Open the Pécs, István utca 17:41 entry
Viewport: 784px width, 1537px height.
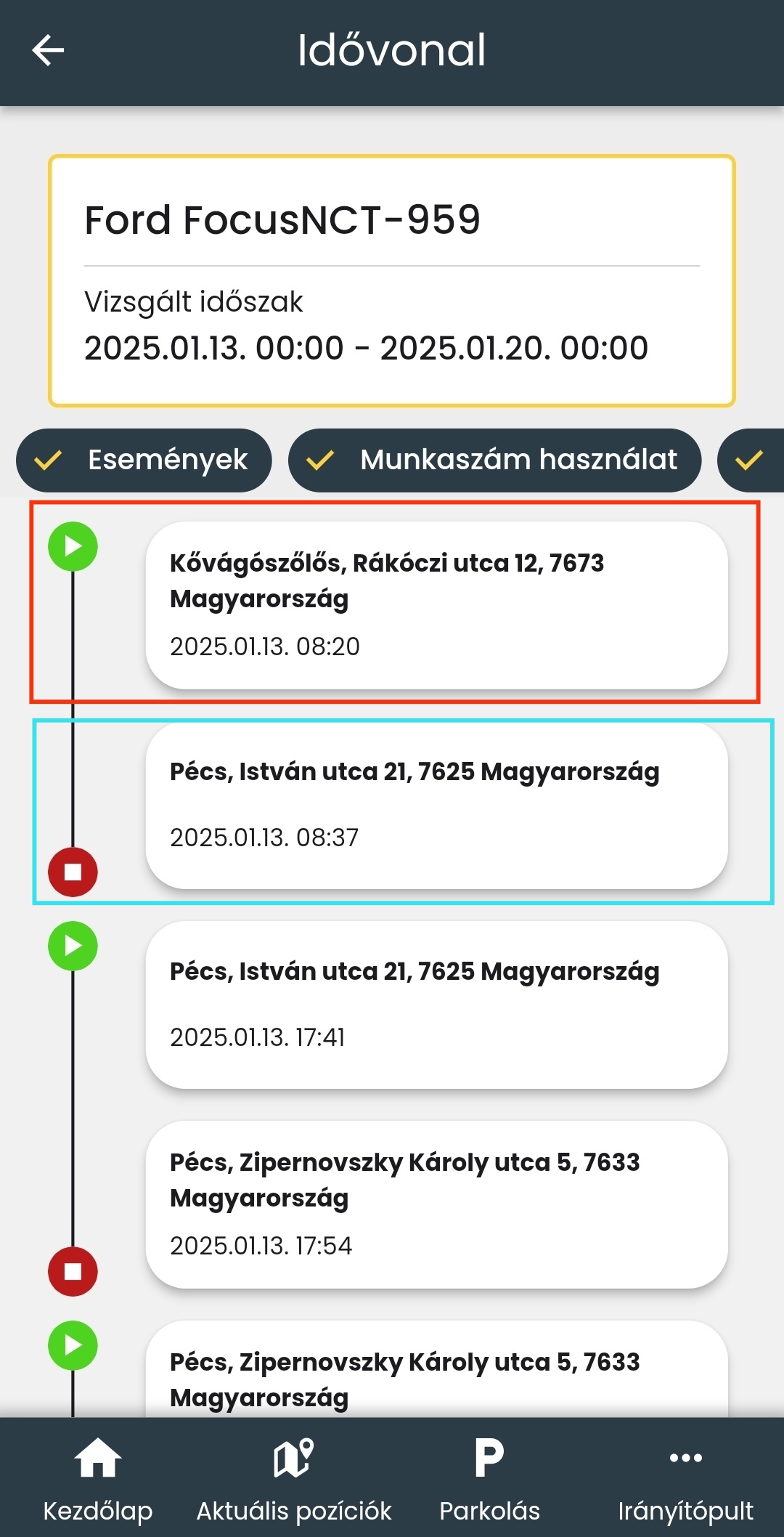[x=436, y=1005]
